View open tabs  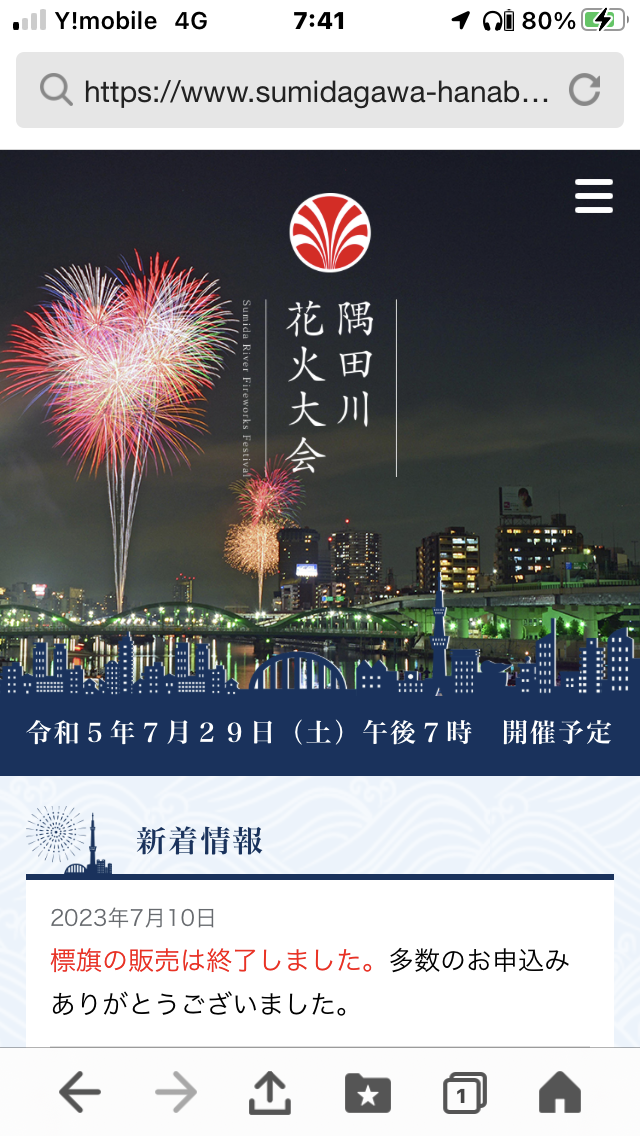pyautogui.click(x=464, y=1093)
